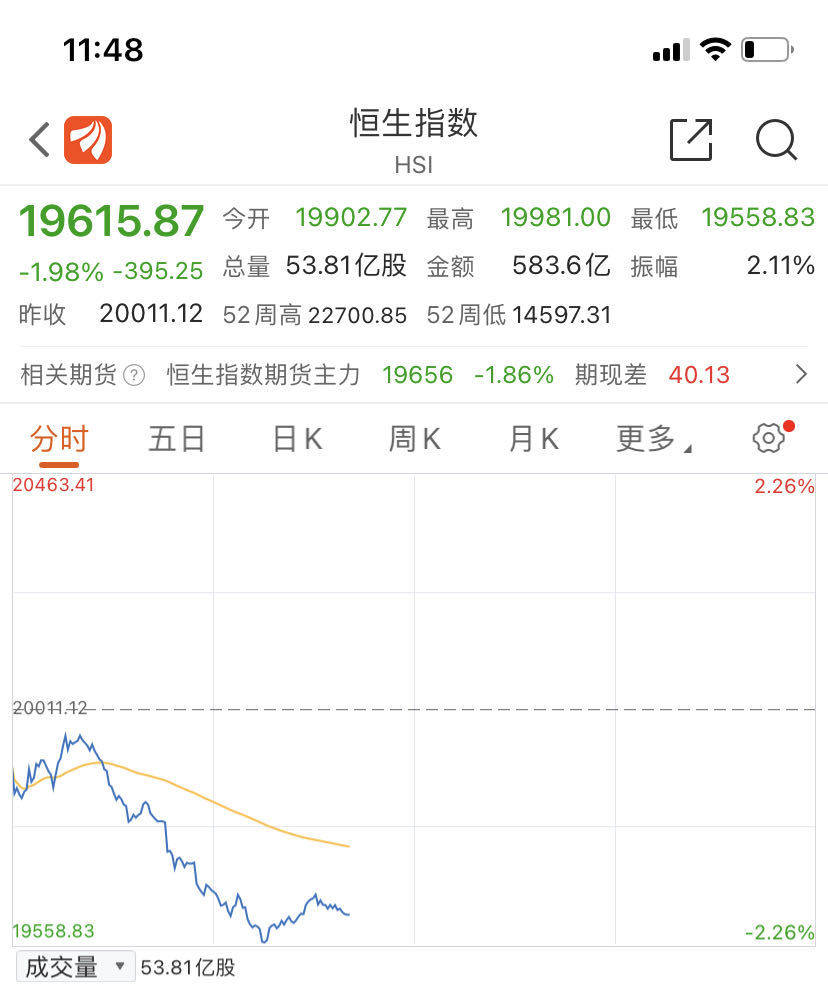Select the 分时 chart tab
The height and width of the screenshot is (984, 828).
click(x=59, y=439)
